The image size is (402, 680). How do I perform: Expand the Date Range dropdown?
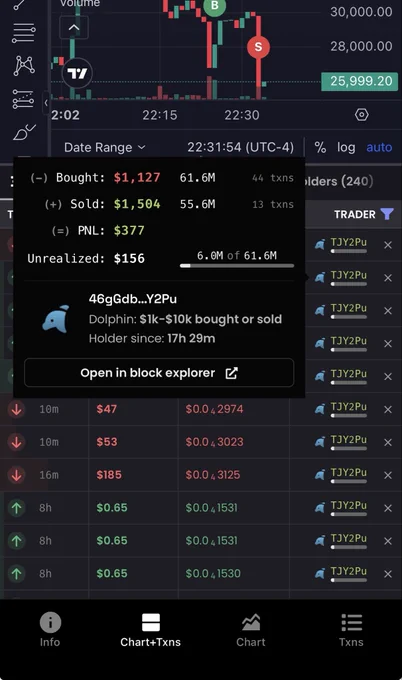tap(105, 147)
